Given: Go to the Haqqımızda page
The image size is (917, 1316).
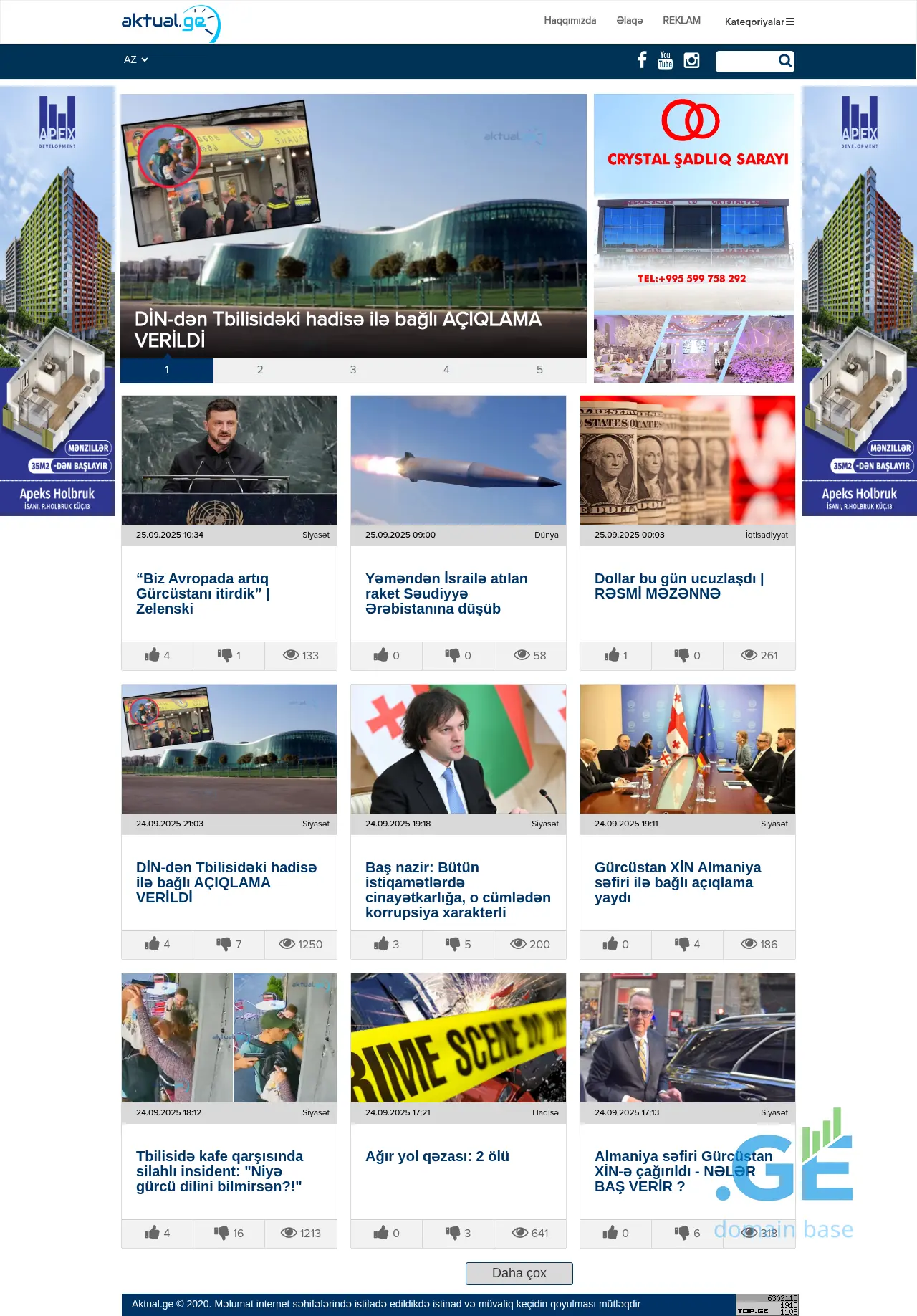Looking at the screenshot, I should pos(570,20).
